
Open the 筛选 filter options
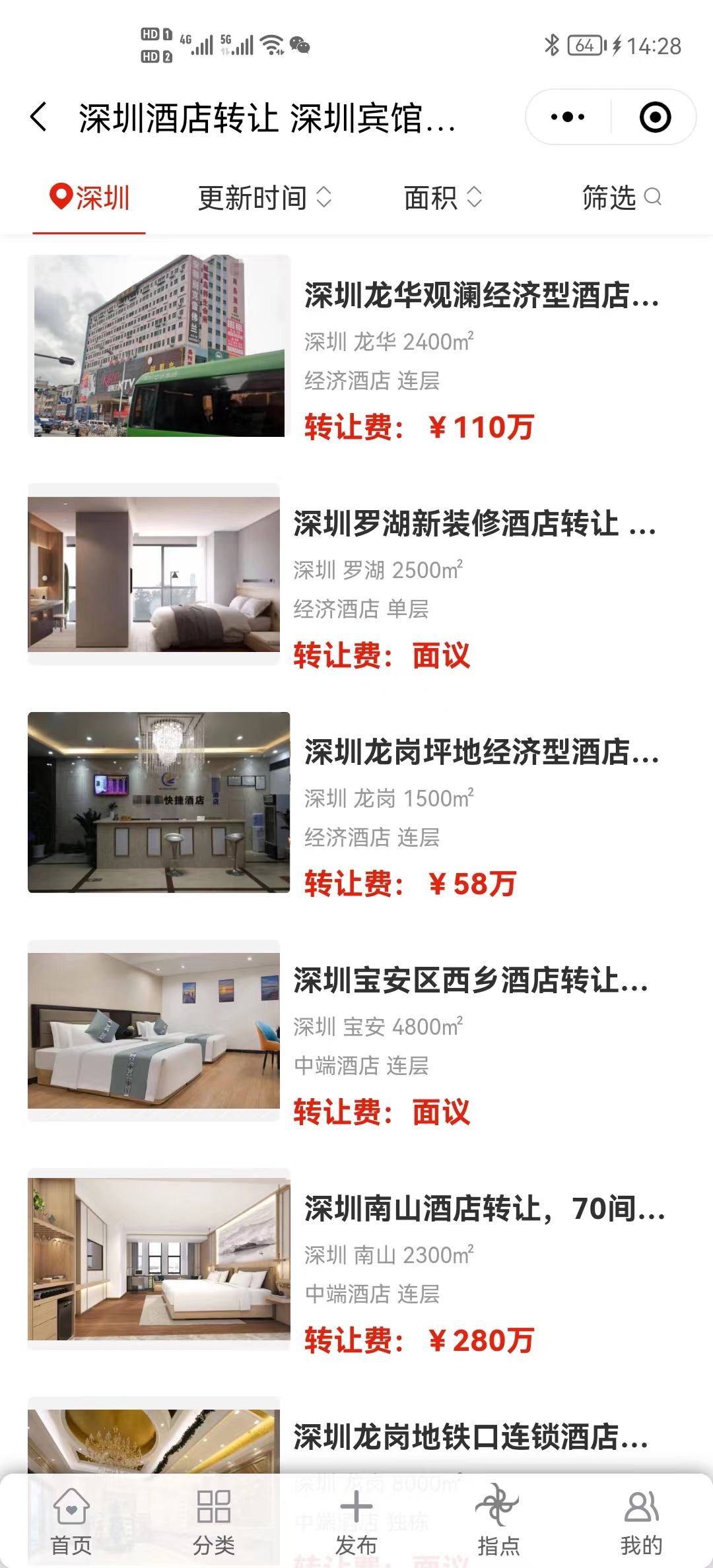(621, 198)
